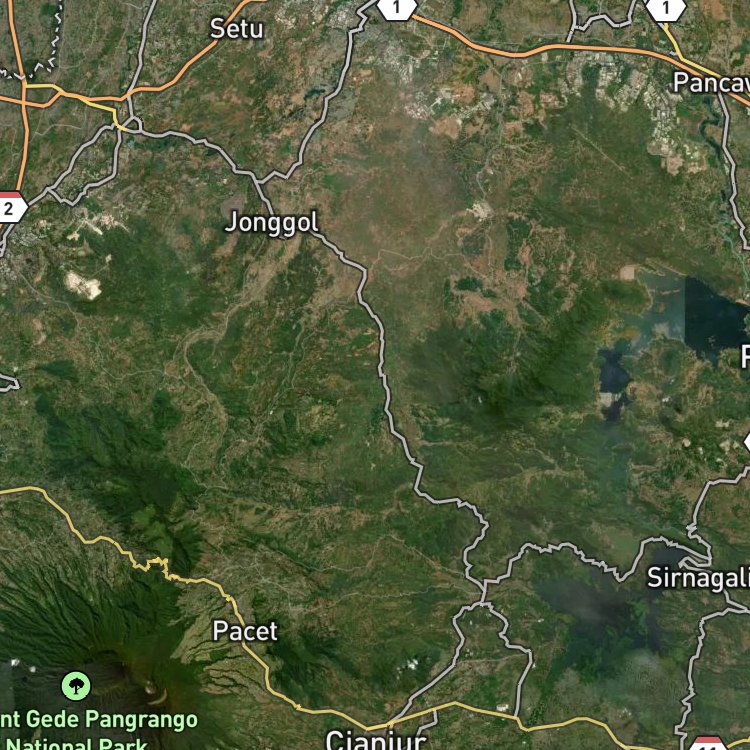
Task: Select the Setu place label
Action: click(x=237, y=29)
